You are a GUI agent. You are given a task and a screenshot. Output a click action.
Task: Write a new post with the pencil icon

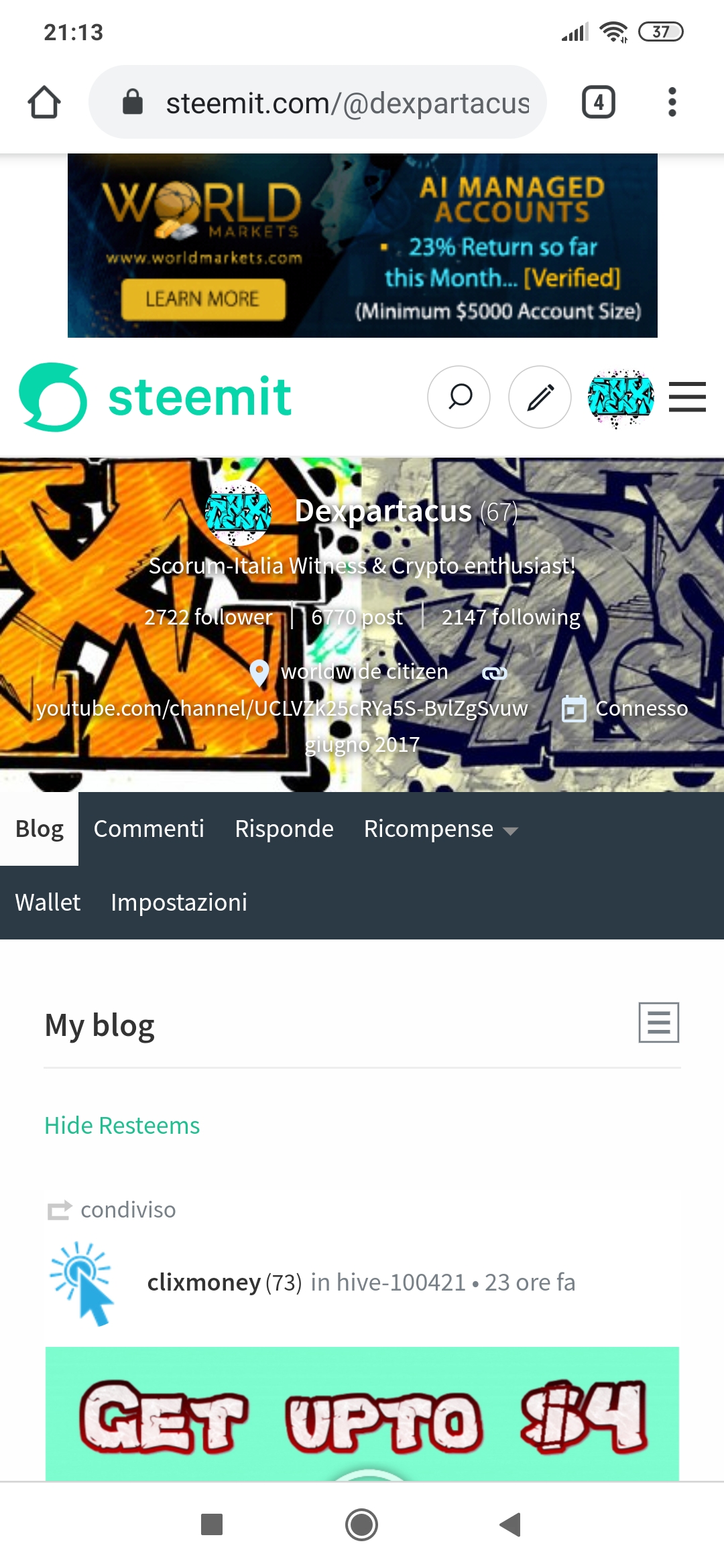coord(540,397)
